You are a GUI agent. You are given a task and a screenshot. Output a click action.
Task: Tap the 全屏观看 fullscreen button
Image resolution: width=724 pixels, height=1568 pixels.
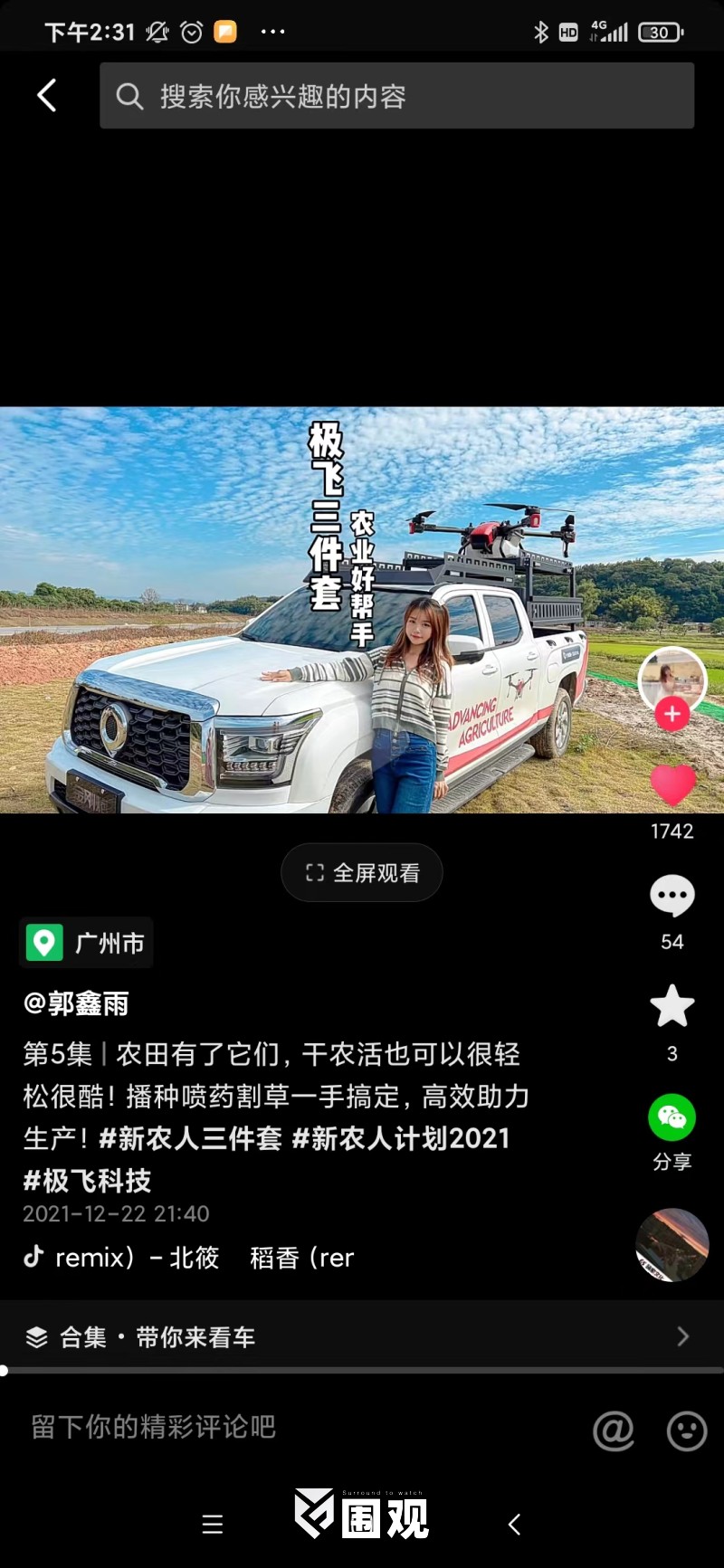point(362,873)
